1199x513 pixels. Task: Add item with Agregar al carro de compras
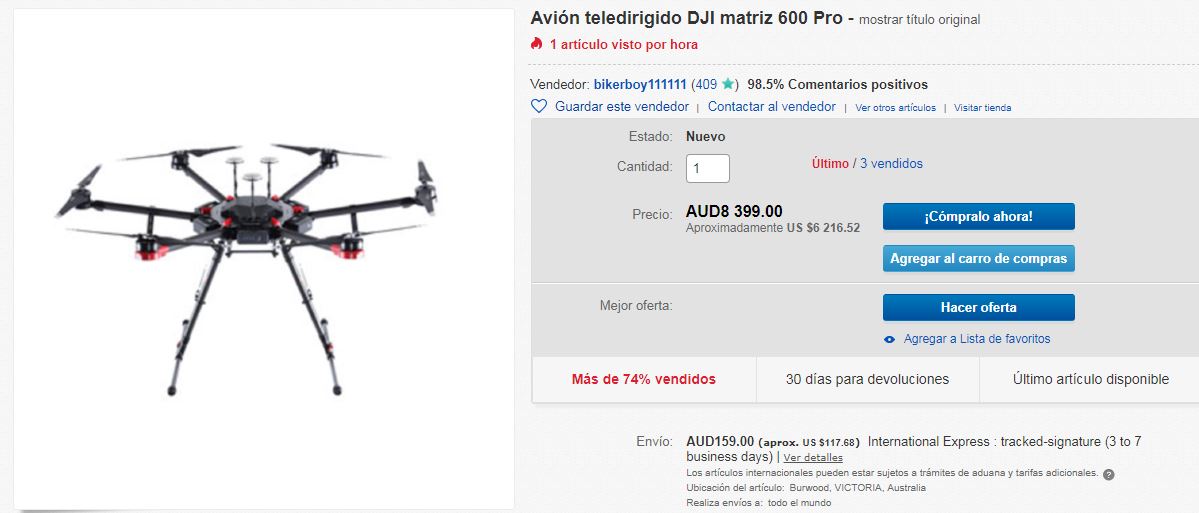click(x=979, y=258)
